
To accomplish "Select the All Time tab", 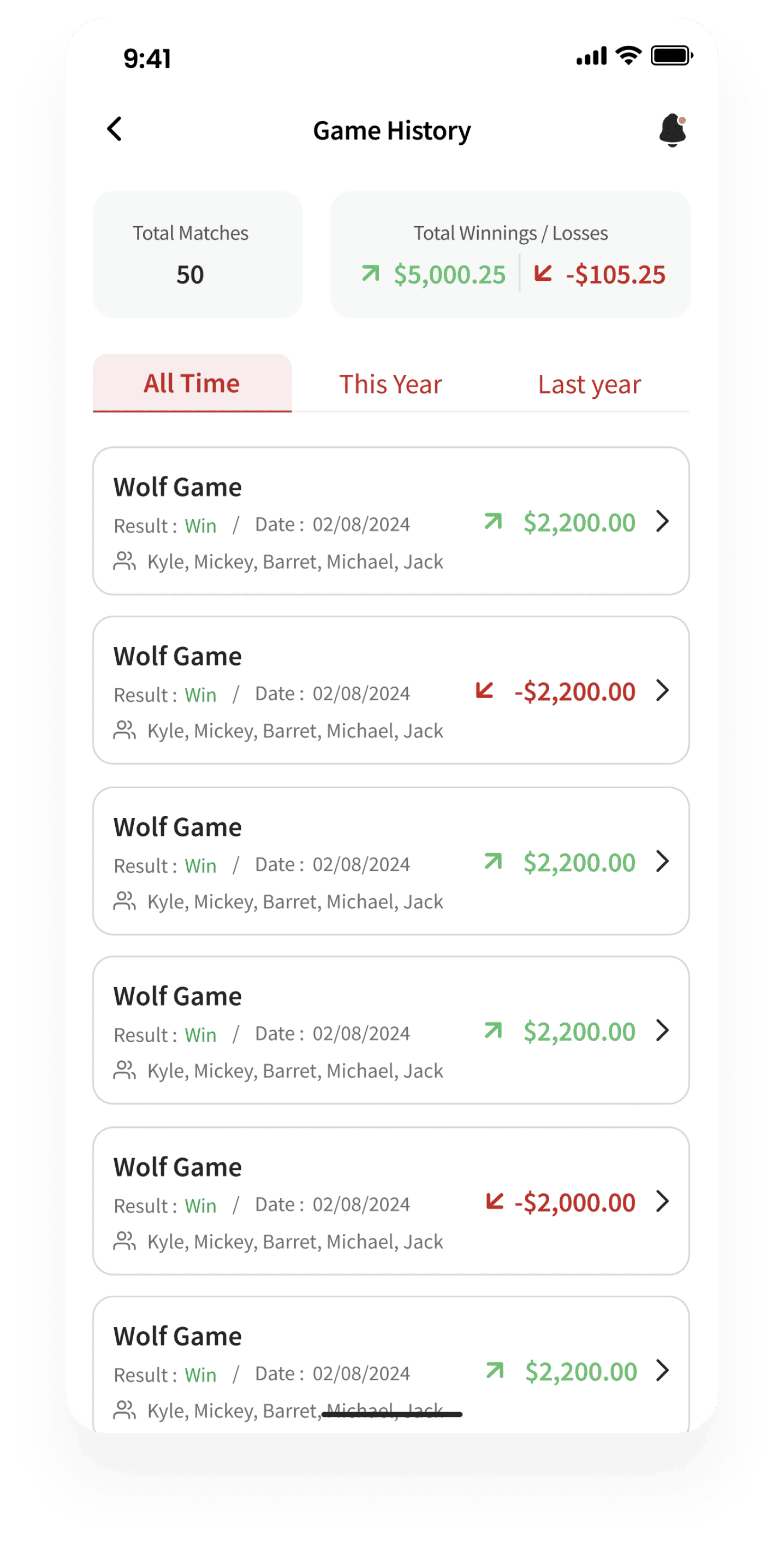I will point(192,383).
